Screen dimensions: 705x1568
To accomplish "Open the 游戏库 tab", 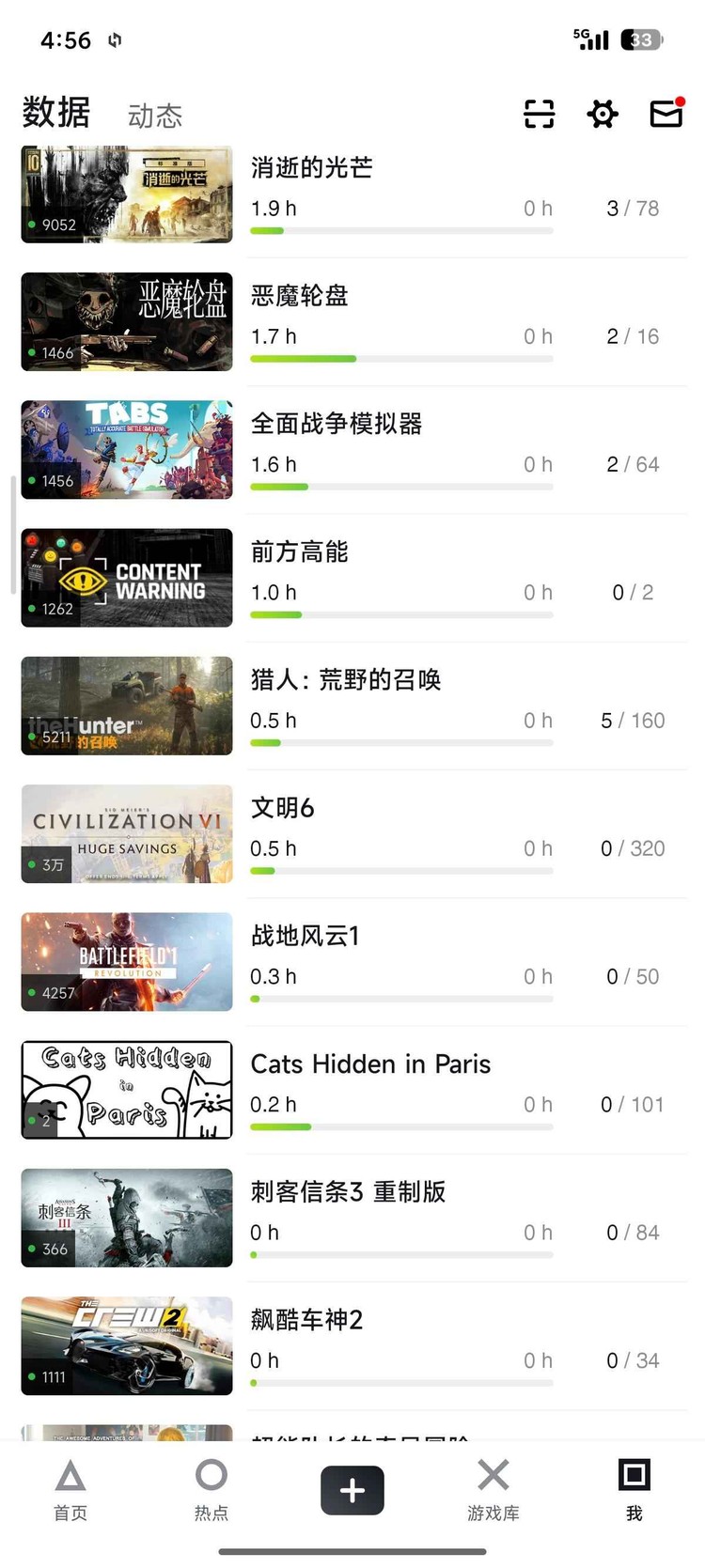I will coord(493,1490).
